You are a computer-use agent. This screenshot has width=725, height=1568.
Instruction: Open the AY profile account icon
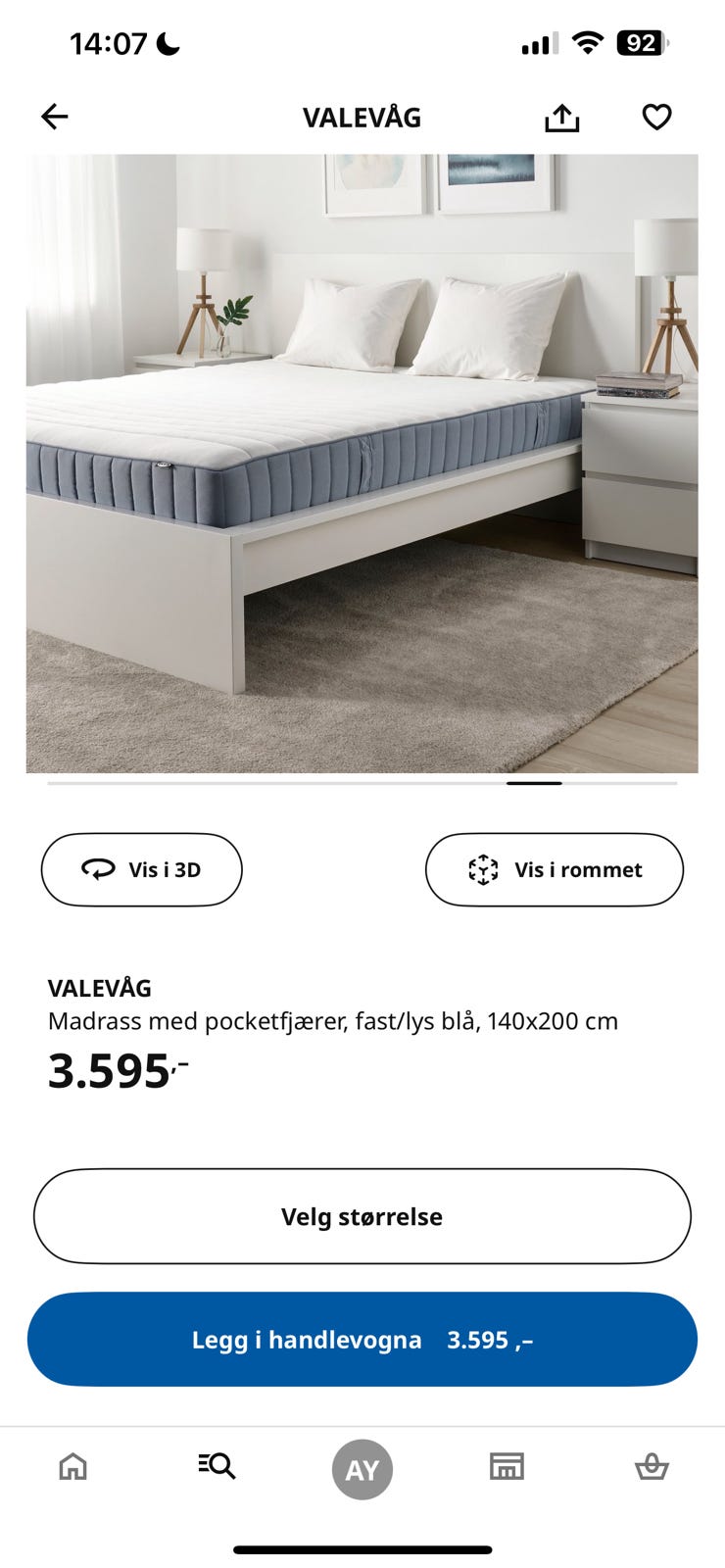coord(362,1467)
